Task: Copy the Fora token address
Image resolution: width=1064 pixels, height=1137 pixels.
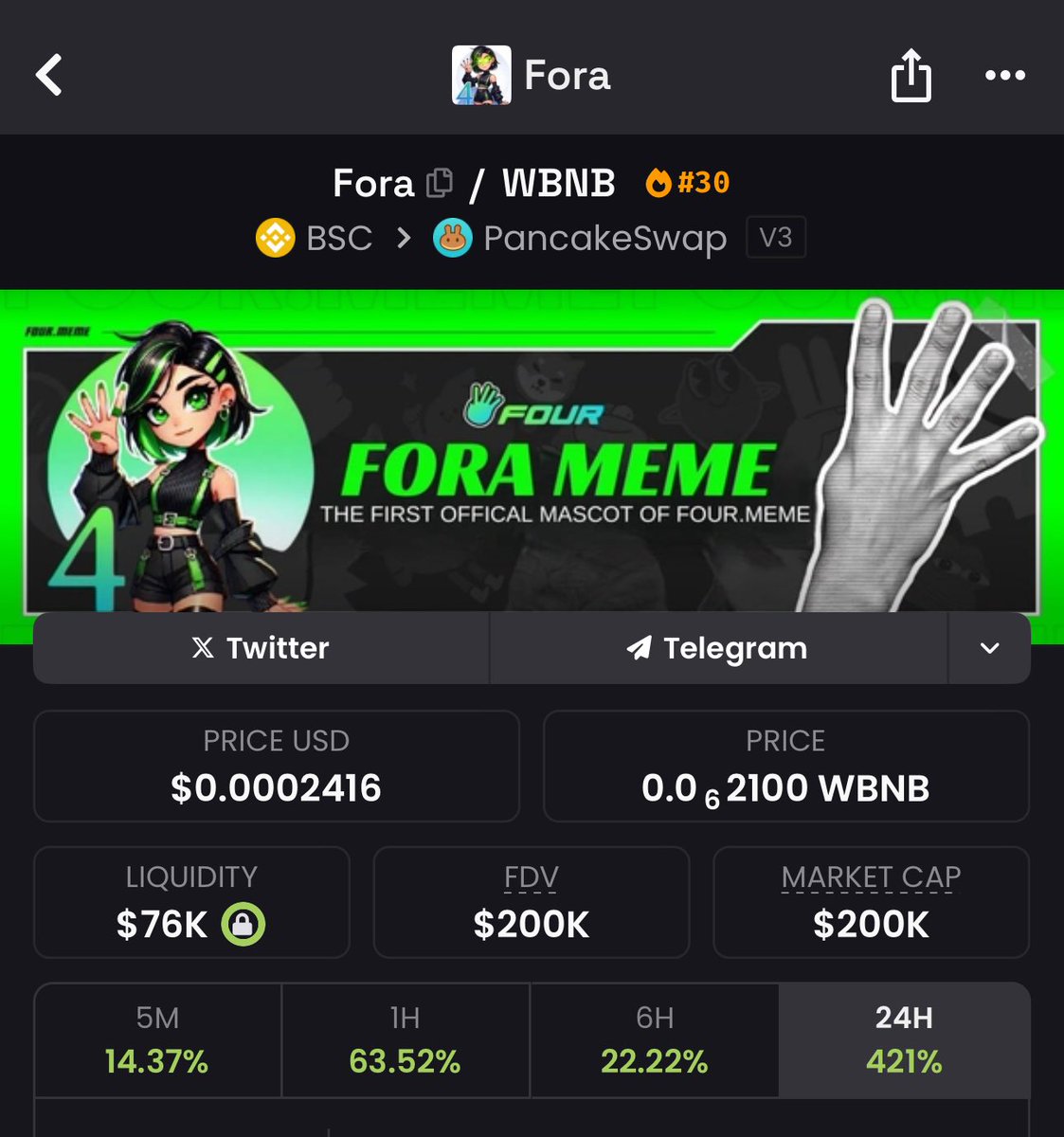Action: pyautogui.click(x=440, y=183)
